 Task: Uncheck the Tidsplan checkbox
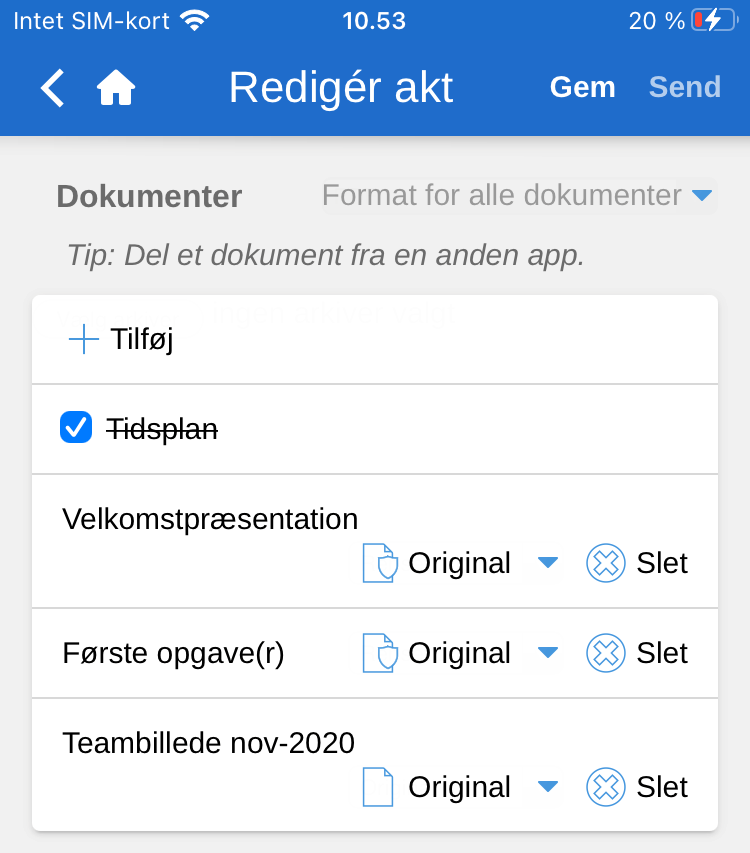77,429
